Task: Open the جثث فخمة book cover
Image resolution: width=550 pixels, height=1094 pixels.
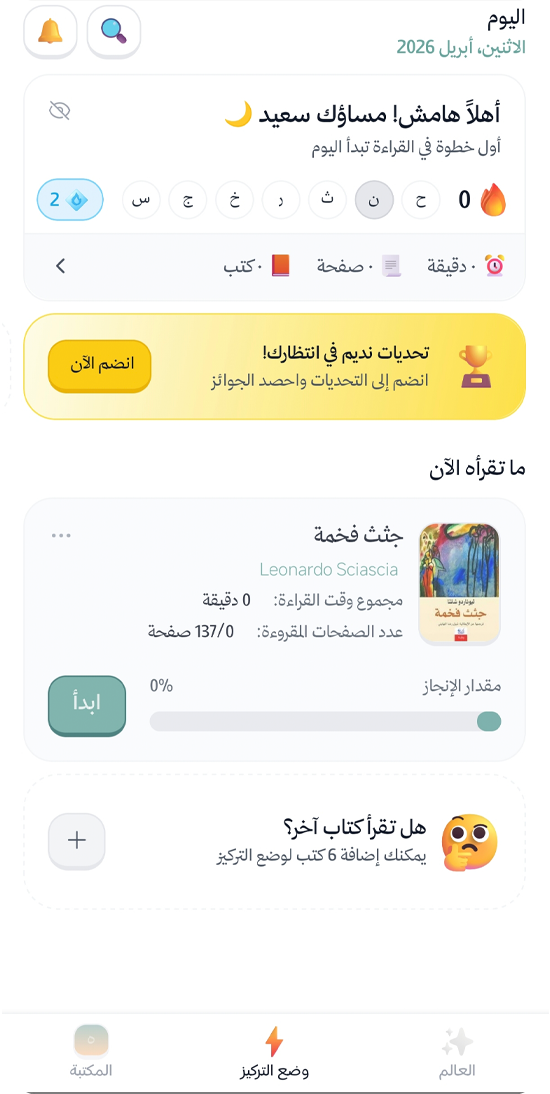Action: click(459, 583)
